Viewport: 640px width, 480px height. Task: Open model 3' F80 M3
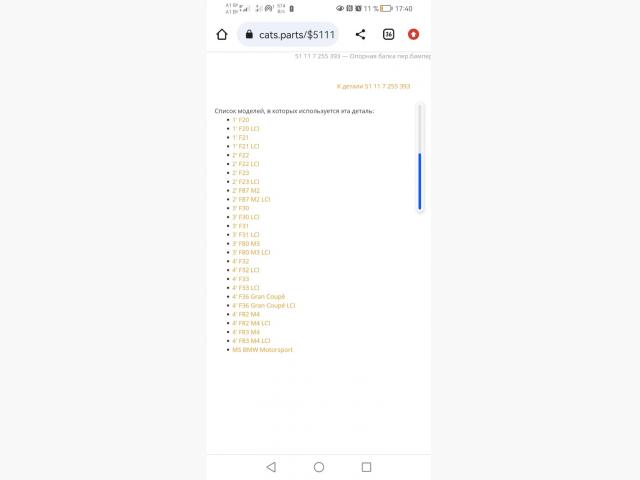pyautogui.click(x=246, y=243)
